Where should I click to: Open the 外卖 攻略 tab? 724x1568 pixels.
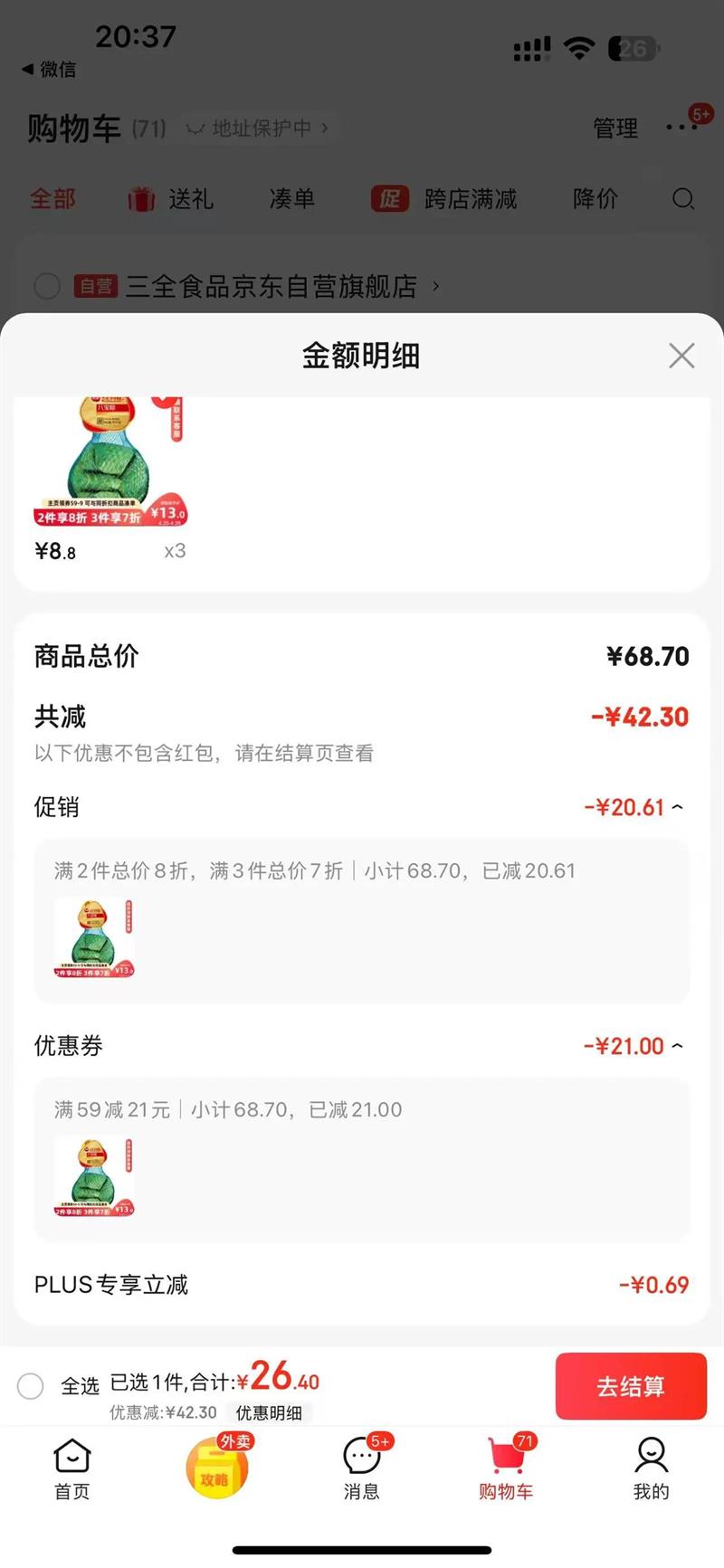click(x=216, y=1468)
